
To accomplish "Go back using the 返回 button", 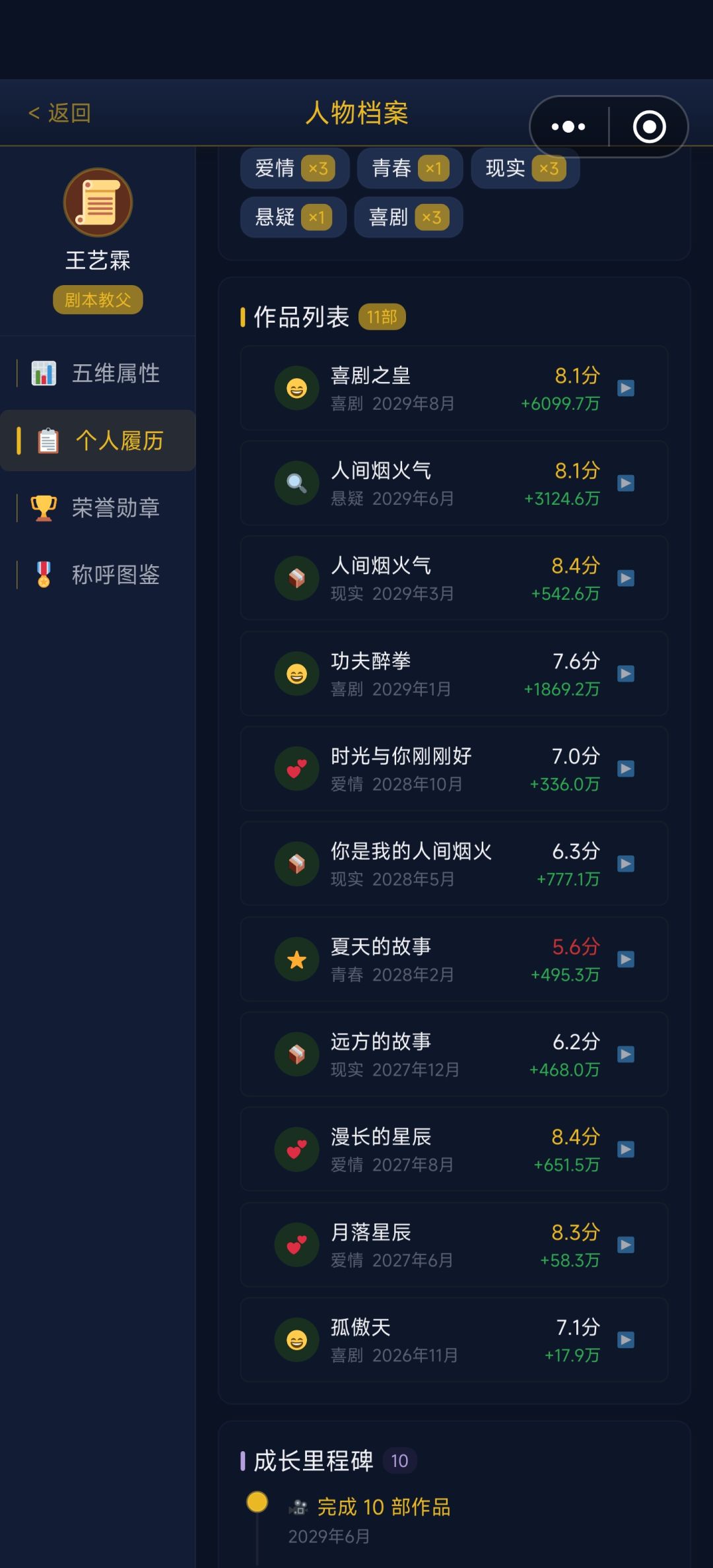I will click(x=59, y=113).
